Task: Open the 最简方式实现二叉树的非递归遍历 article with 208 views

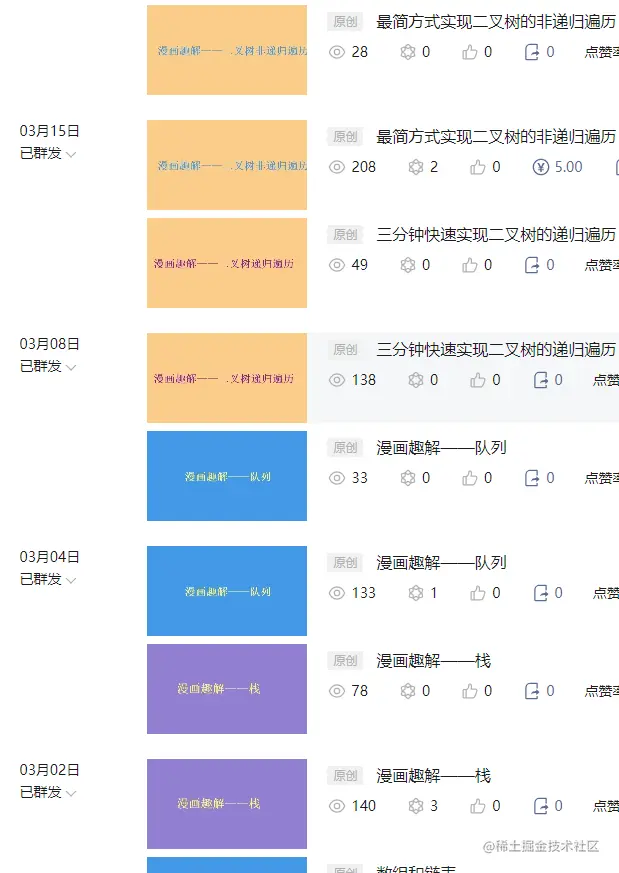Action: tap(495, 137)
